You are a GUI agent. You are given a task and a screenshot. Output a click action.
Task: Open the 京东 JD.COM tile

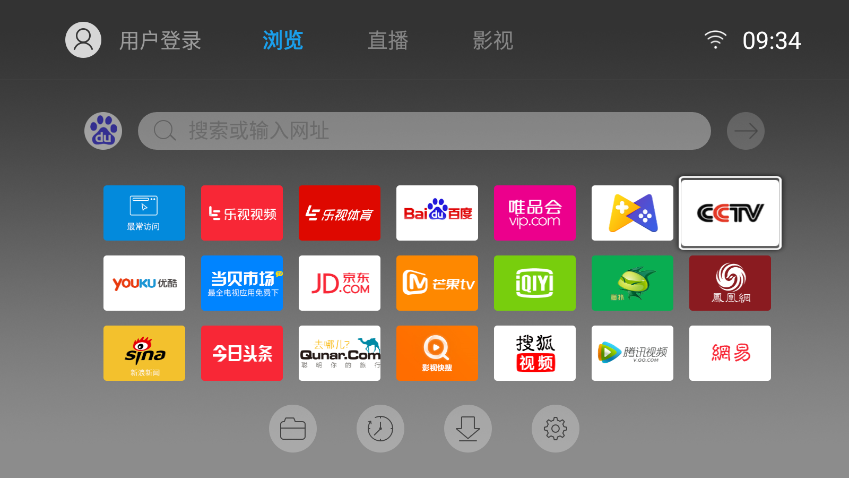coord(339,283)
